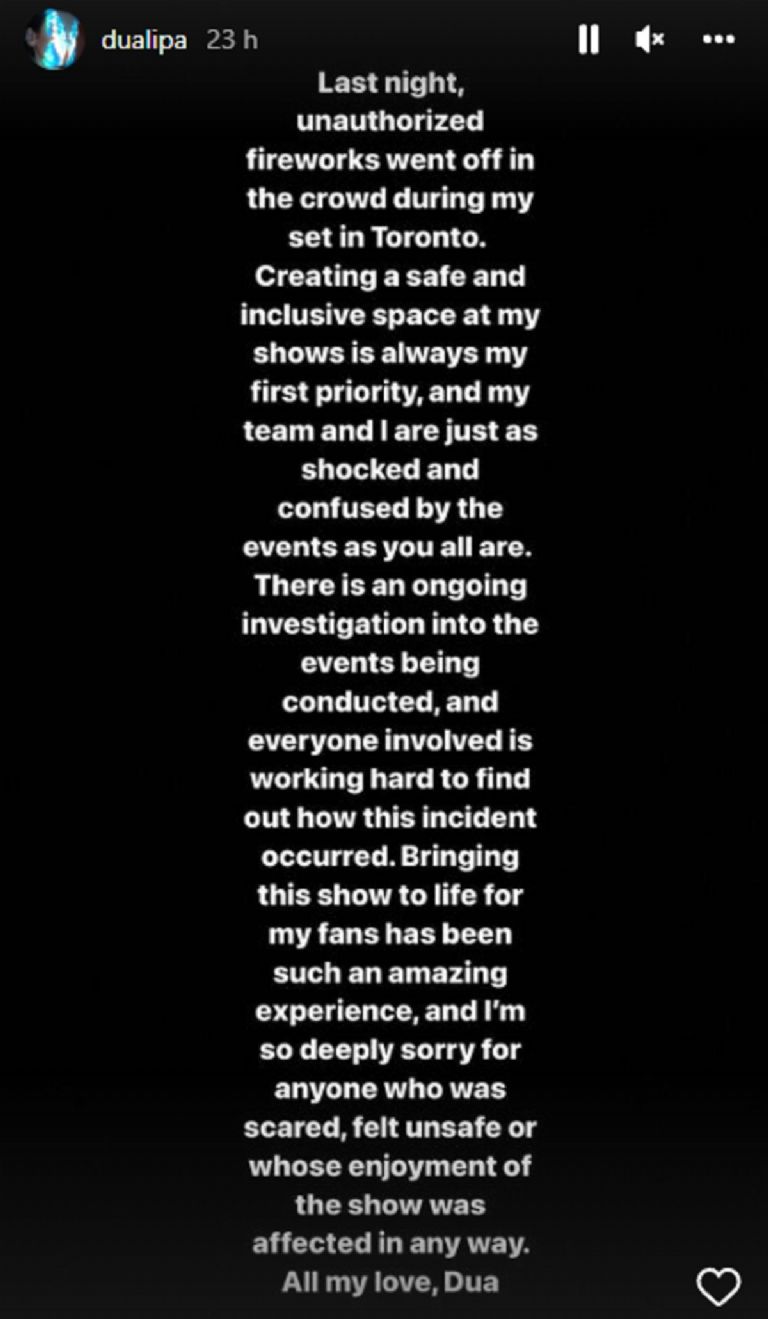The image size is (768, 1319).
Task: Open the dualipa username link
Action: tap(144, 40)
